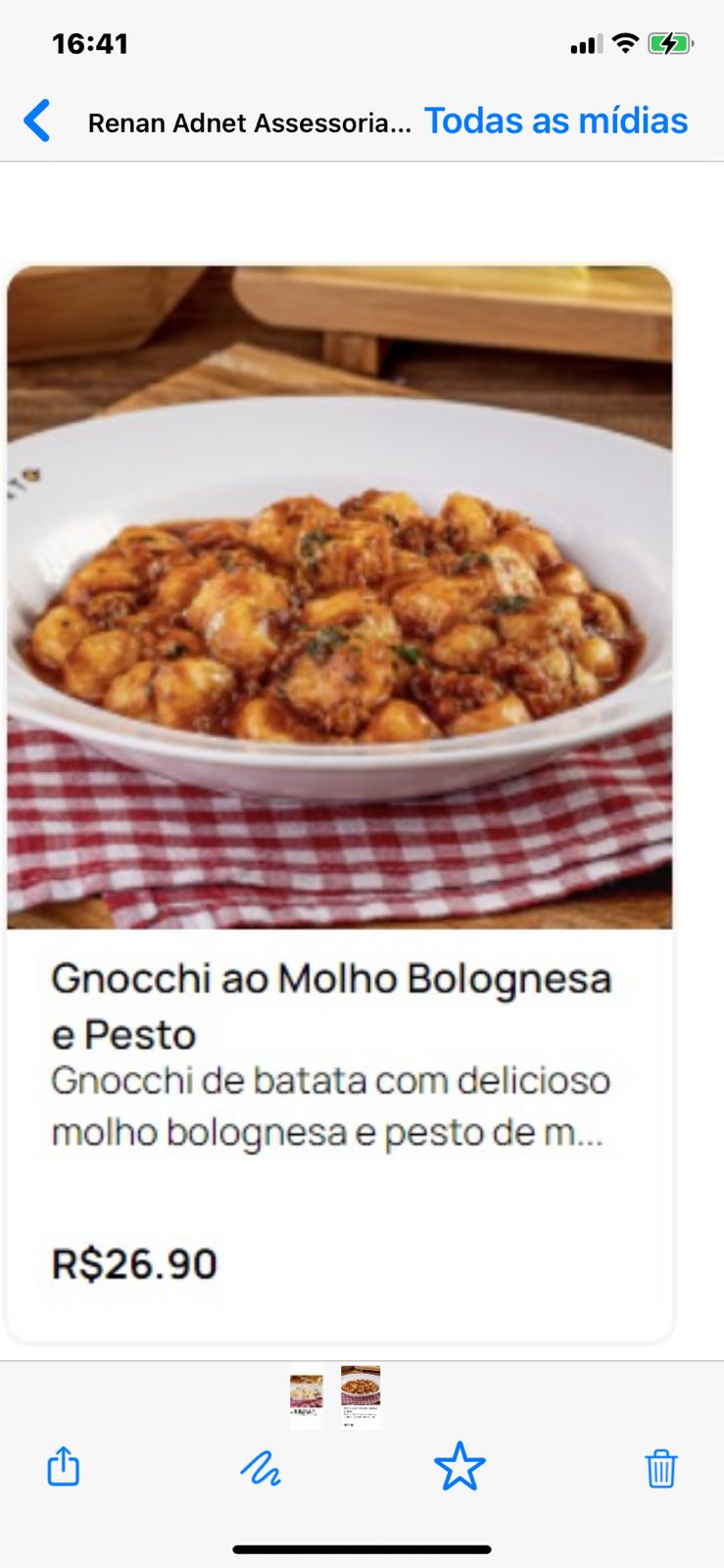Select the first thumbnail in media strip

point(306,1398)
